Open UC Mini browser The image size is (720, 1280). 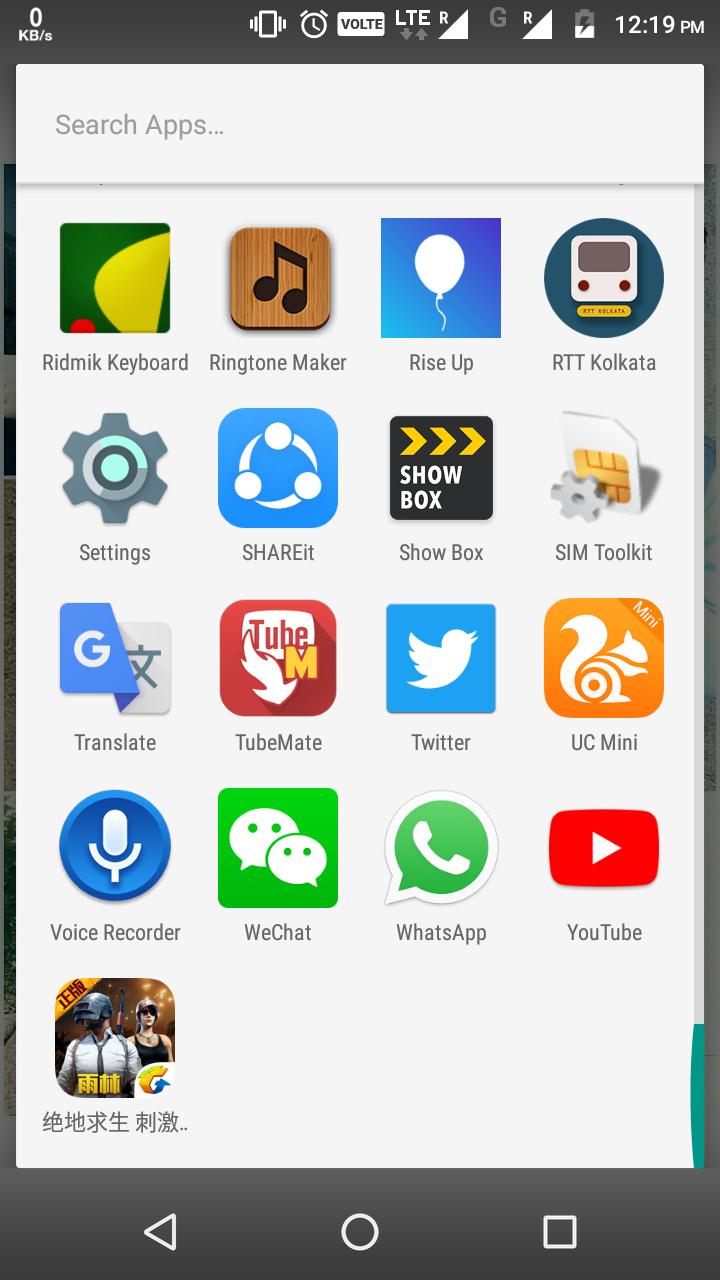[604, 658]
